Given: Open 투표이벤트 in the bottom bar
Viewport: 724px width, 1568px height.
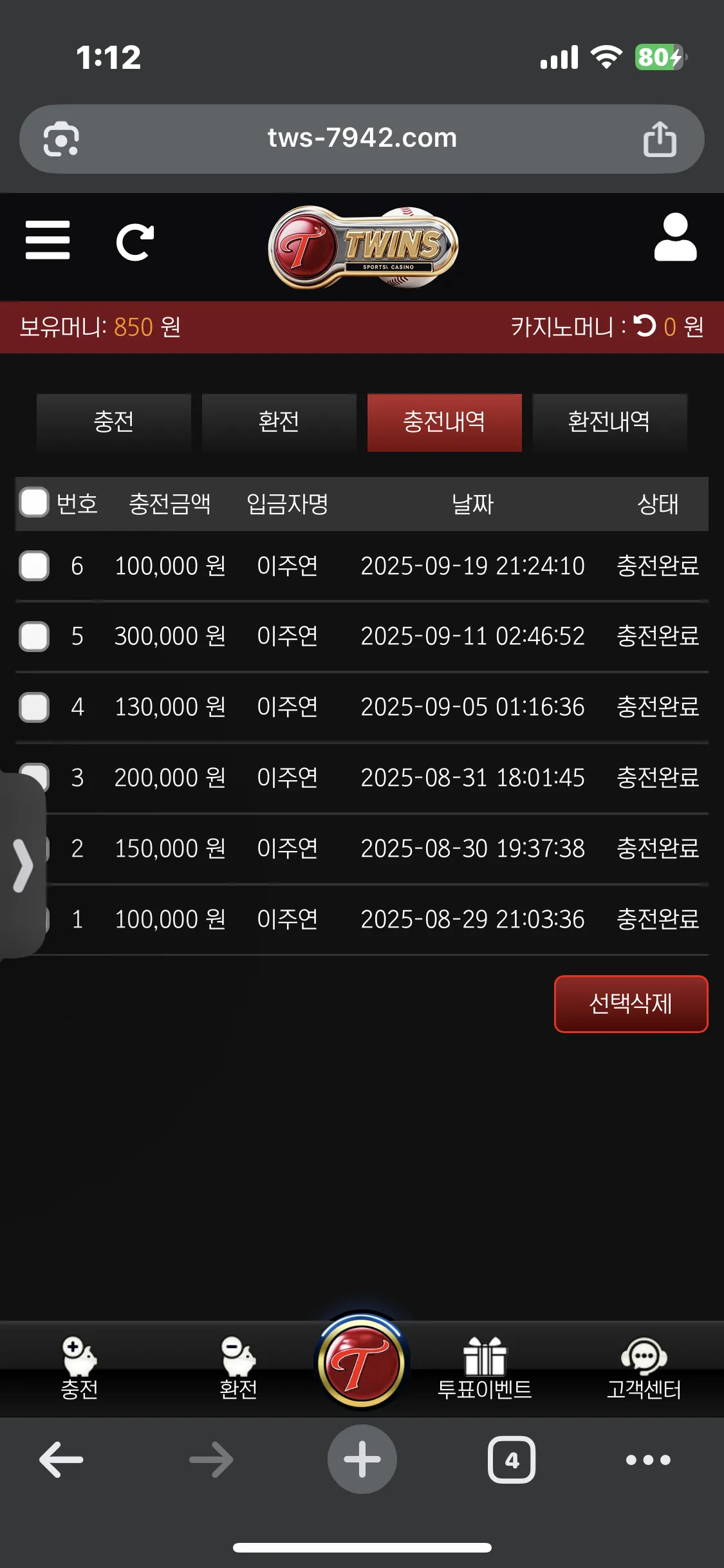Looking at the screenshot, I should pos(485,1368).
